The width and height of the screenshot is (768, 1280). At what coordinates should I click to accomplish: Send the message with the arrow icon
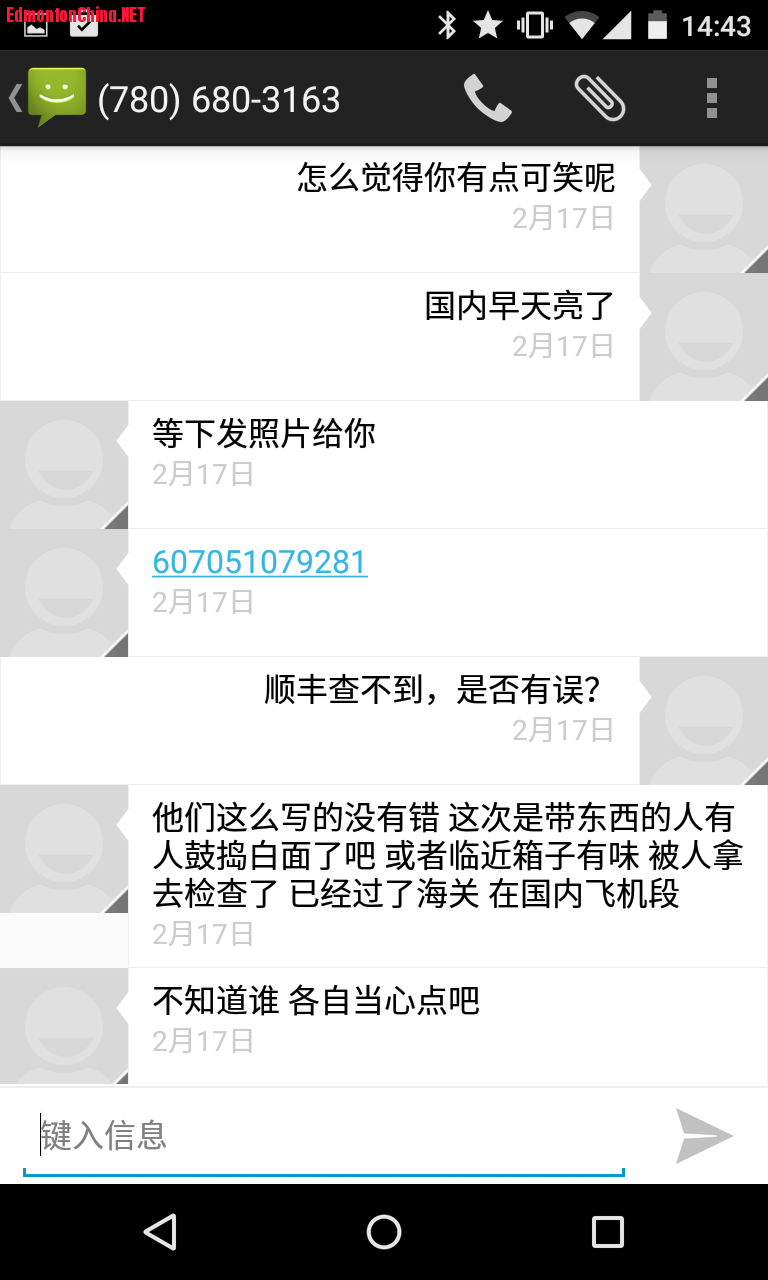[x=704, y=1135]
